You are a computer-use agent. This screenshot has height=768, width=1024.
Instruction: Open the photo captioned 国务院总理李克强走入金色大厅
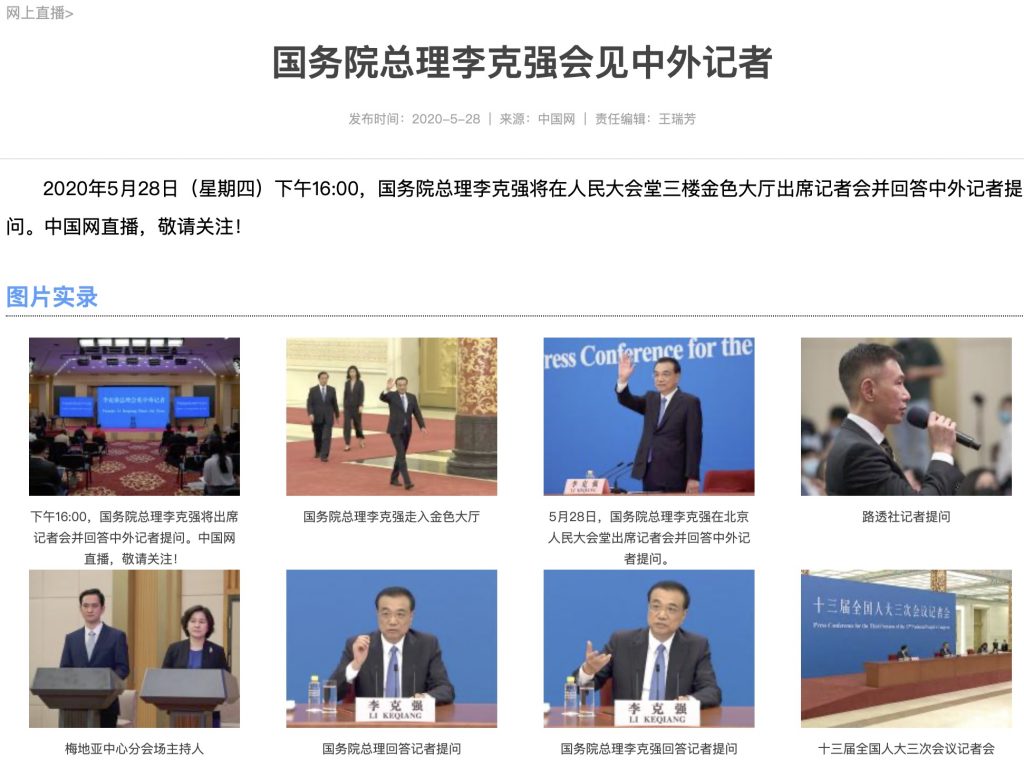pos(391,416)
